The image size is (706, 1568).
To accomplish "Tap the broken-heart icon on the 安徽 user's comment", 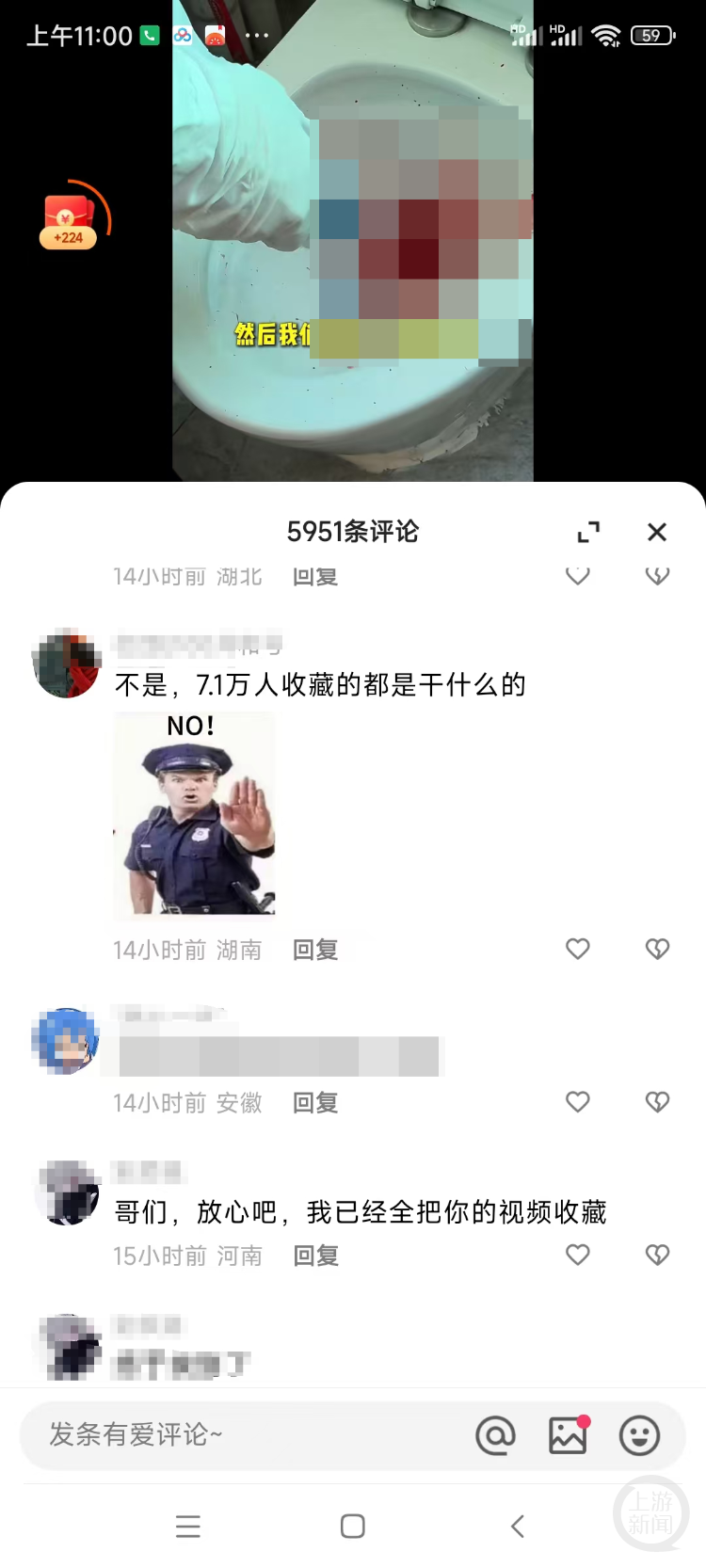I will click(x=656, y=1101).
